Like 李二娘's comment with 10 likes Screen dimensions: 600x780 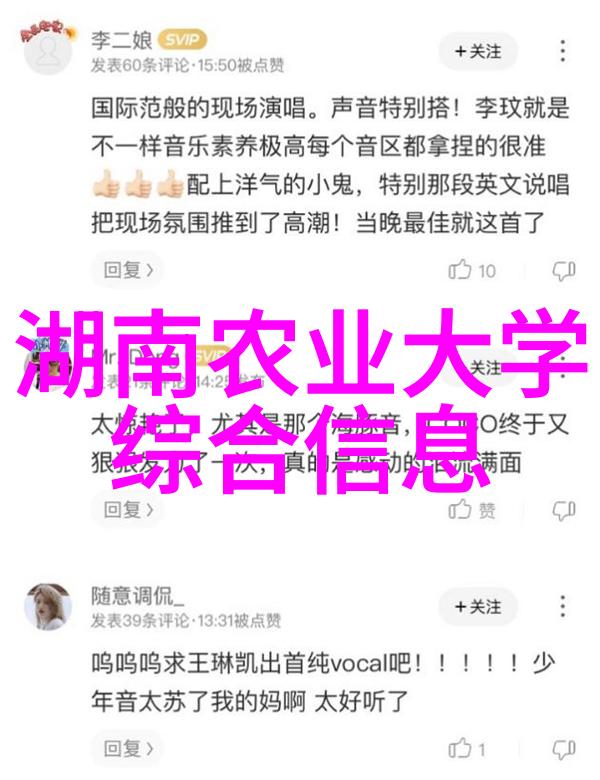coord(472,270)
